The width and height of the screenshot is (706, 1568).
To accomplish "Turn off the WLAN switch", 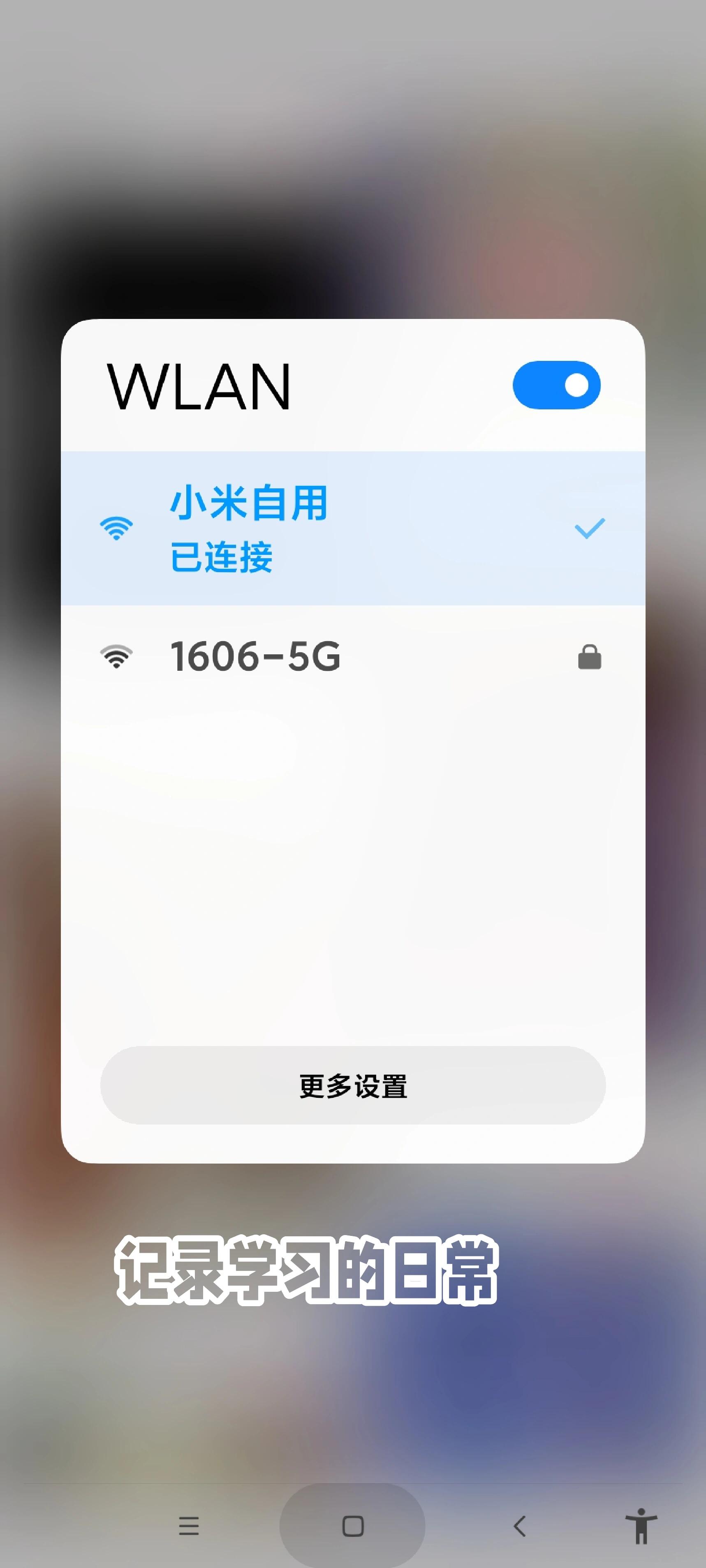I will click(556, 385).
